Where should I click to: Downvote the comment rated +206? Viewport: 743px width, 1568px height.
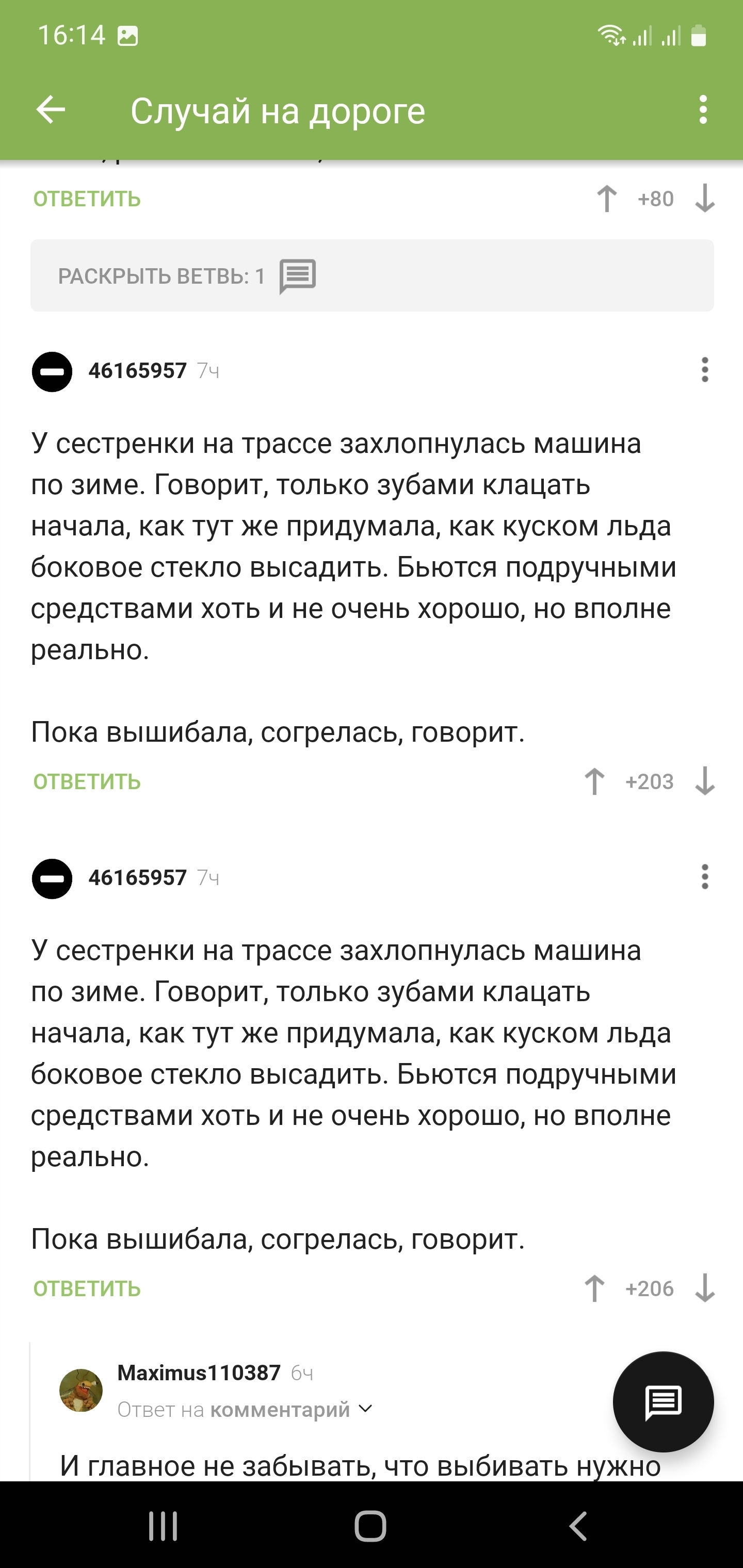705,1288
